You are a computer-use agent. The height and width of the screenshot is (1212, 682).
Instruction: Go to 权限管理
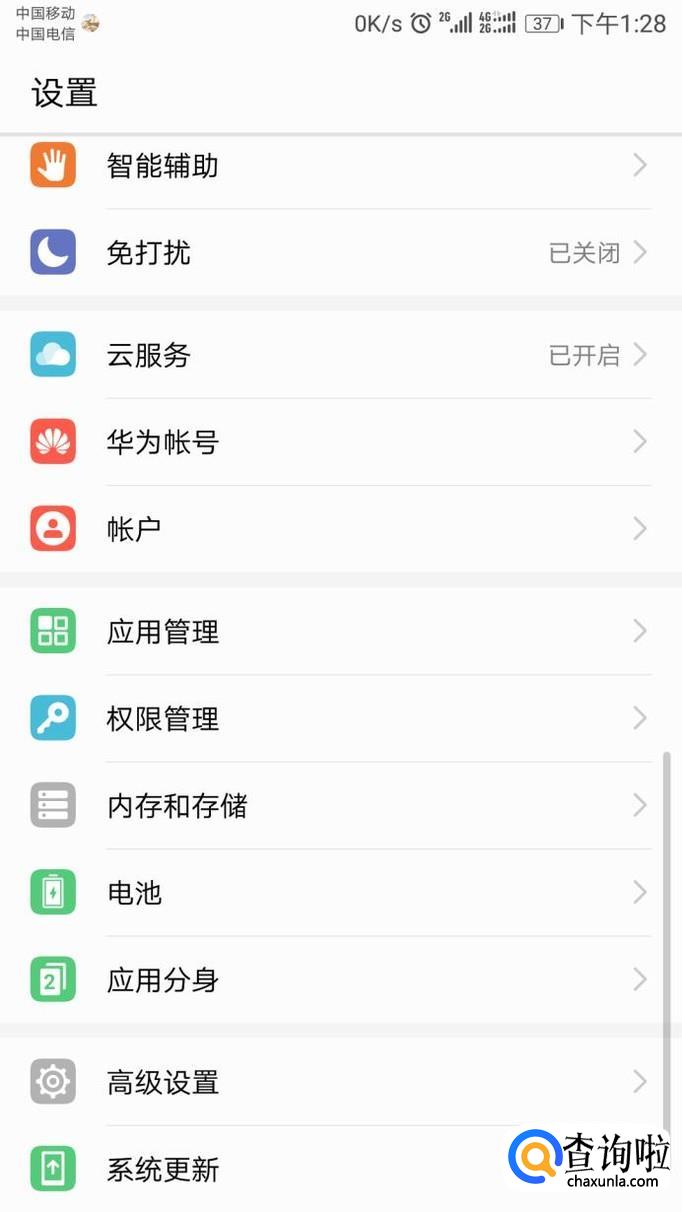coord(340,719)
